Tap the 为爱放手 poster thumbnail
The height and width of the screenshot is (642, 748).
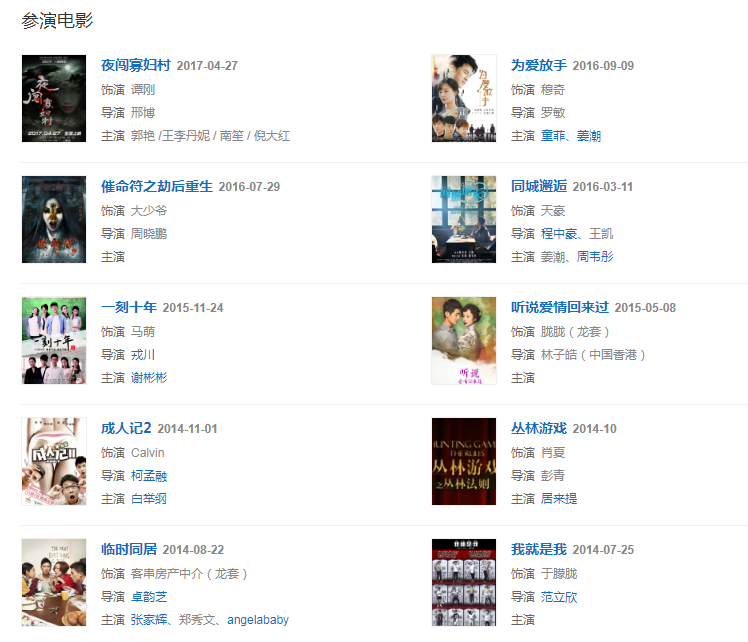(463, 98)
